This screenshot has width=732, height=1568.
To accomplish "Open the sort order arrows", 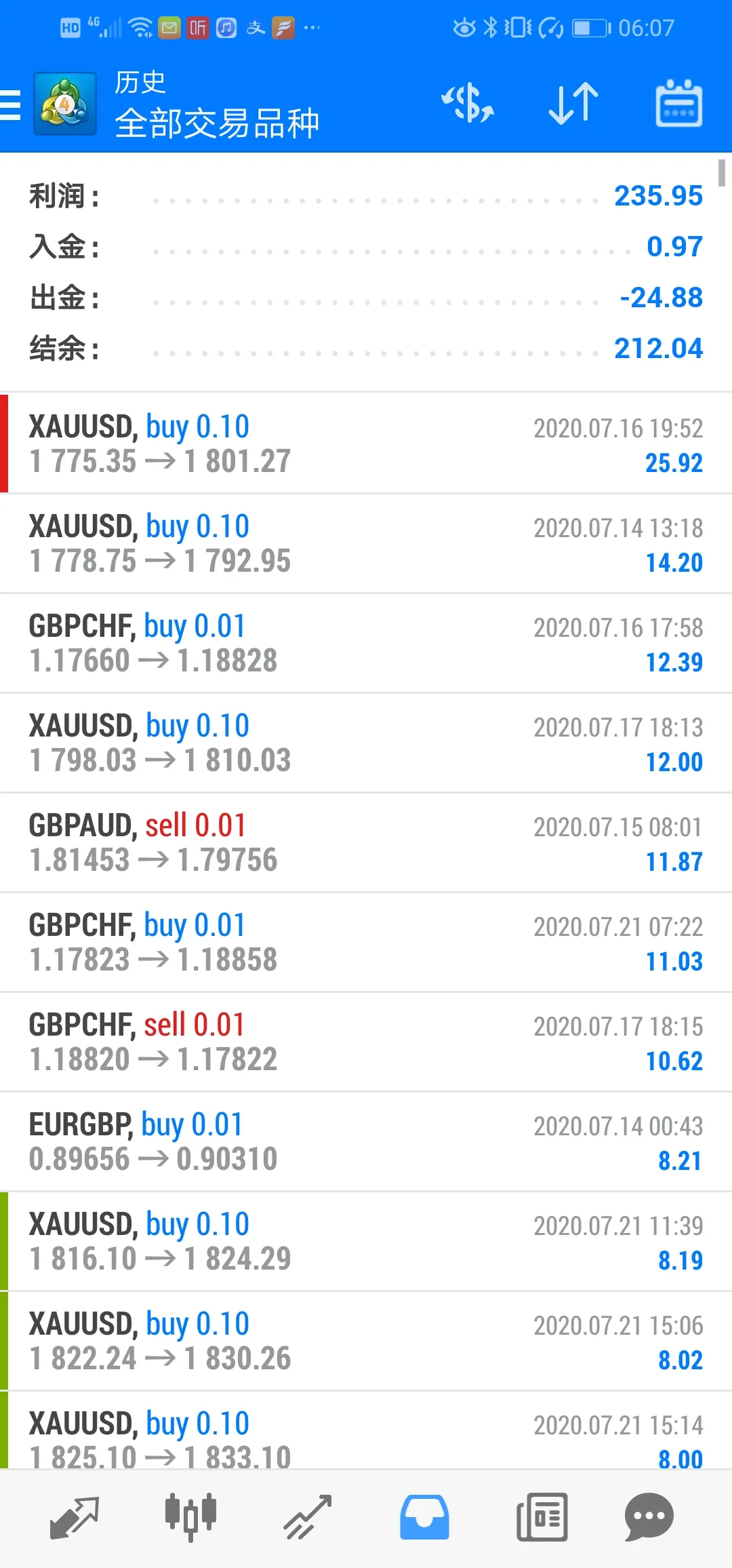I will (x=573, y=104).
